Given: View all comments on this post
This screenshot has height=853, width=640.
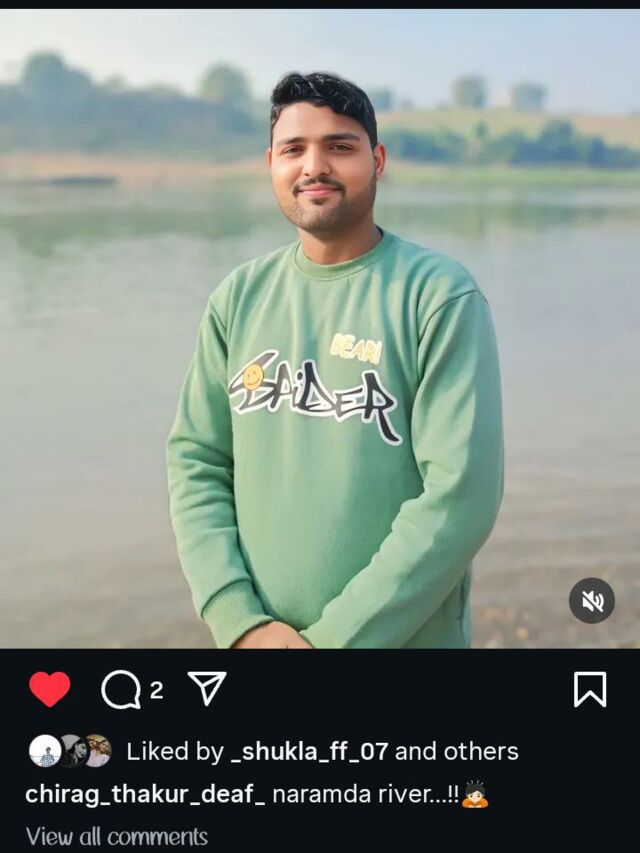Looking at the screenshot, I should (x=117, y=836).
